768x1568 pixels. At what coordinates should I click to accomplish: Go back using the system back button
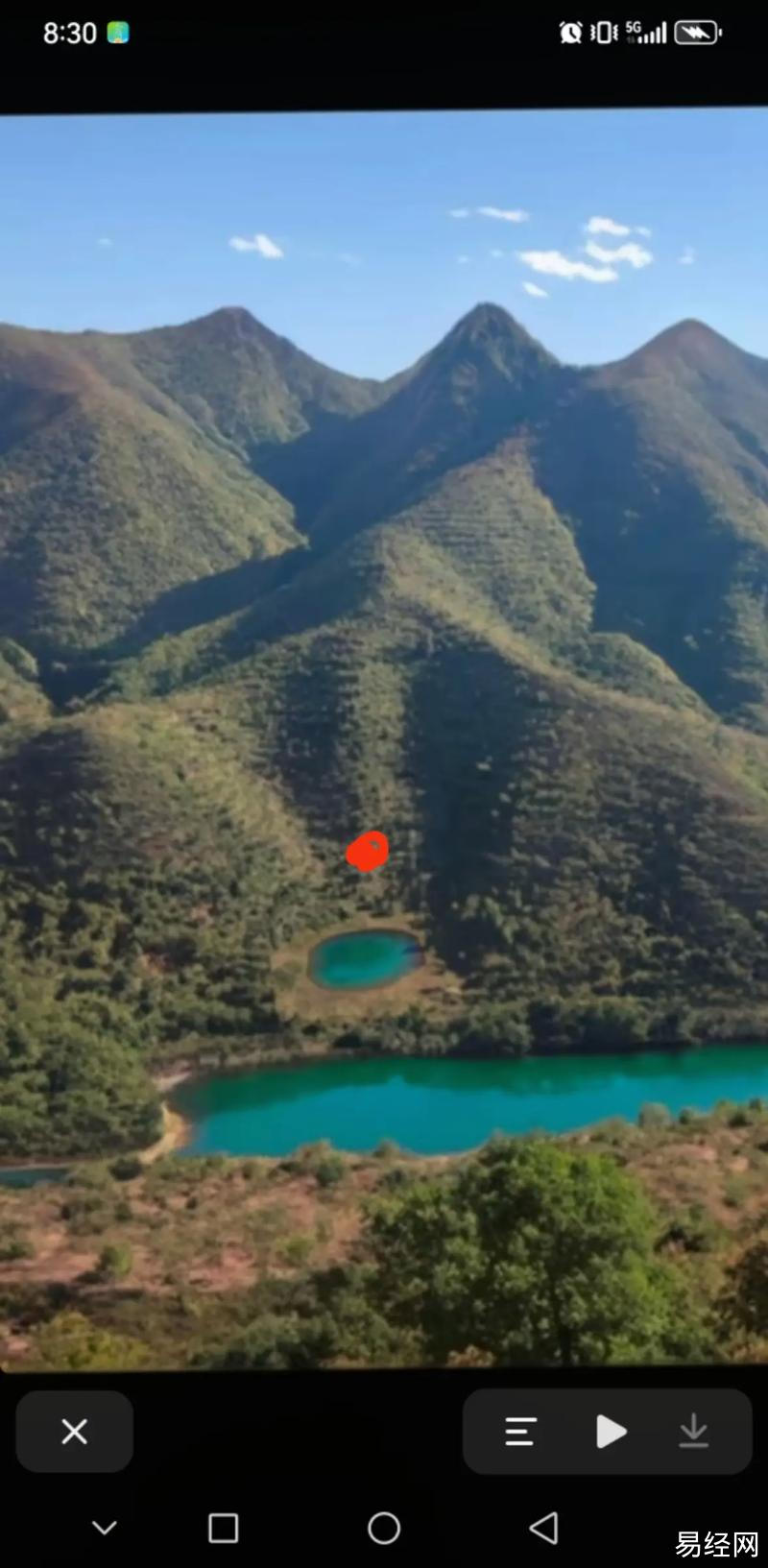[543, 1528]
